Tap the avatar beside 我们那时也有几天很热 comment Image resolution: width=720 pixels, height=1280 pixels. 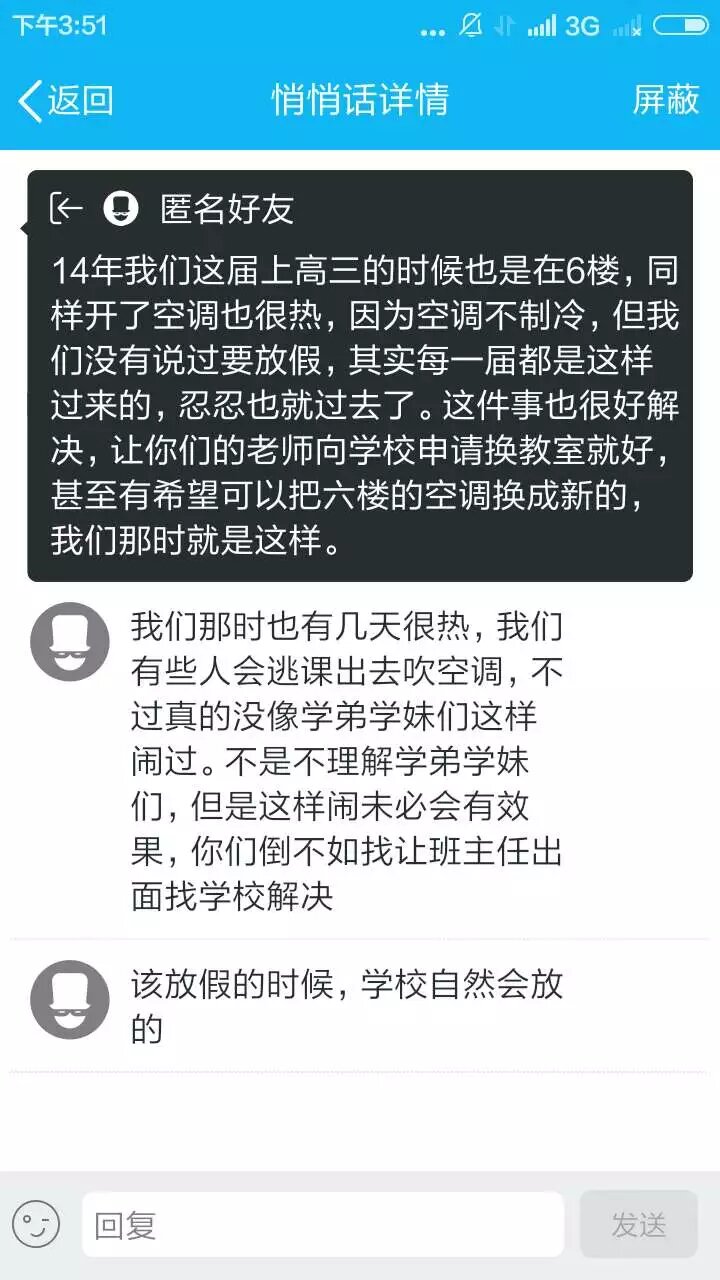point(70,641)
